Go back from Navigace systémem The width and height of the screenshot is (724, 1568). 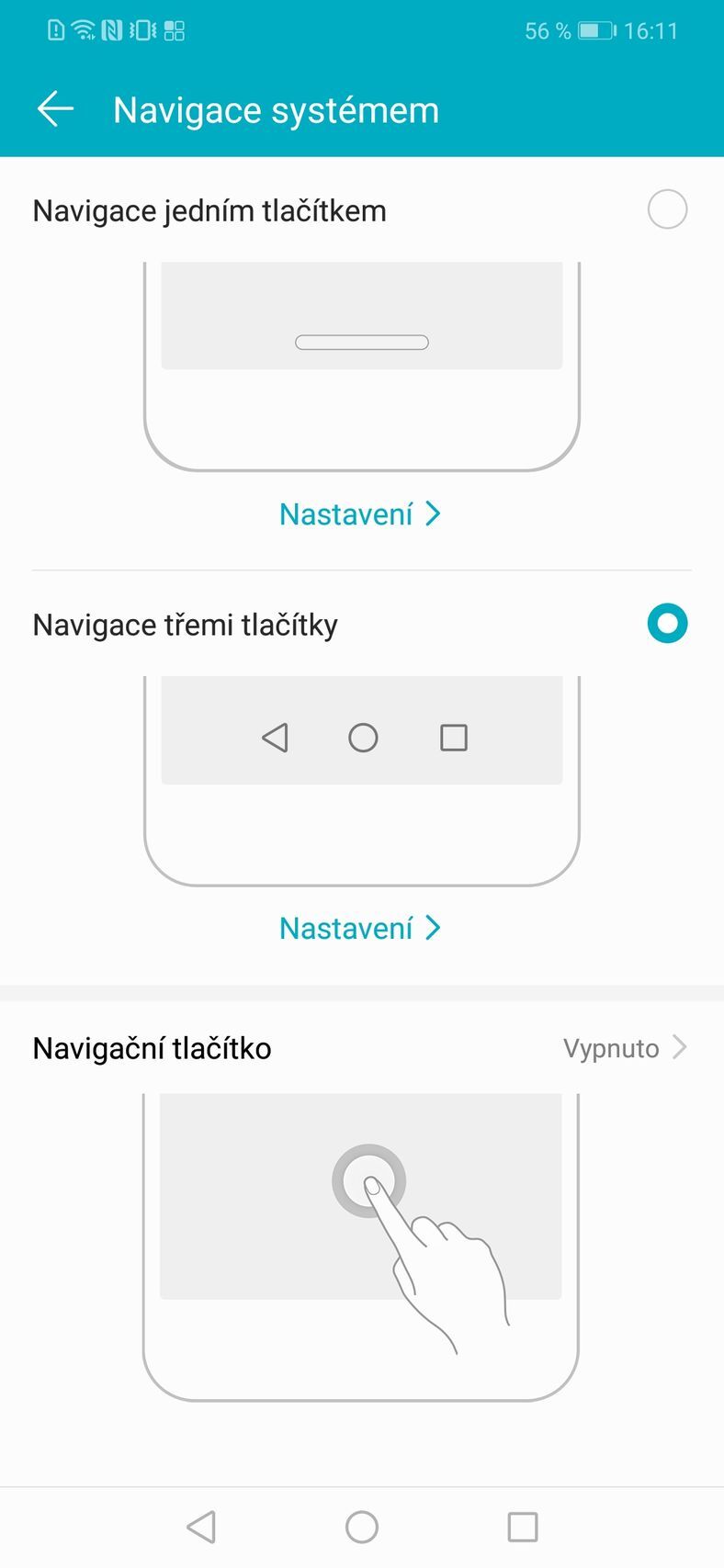55,109
